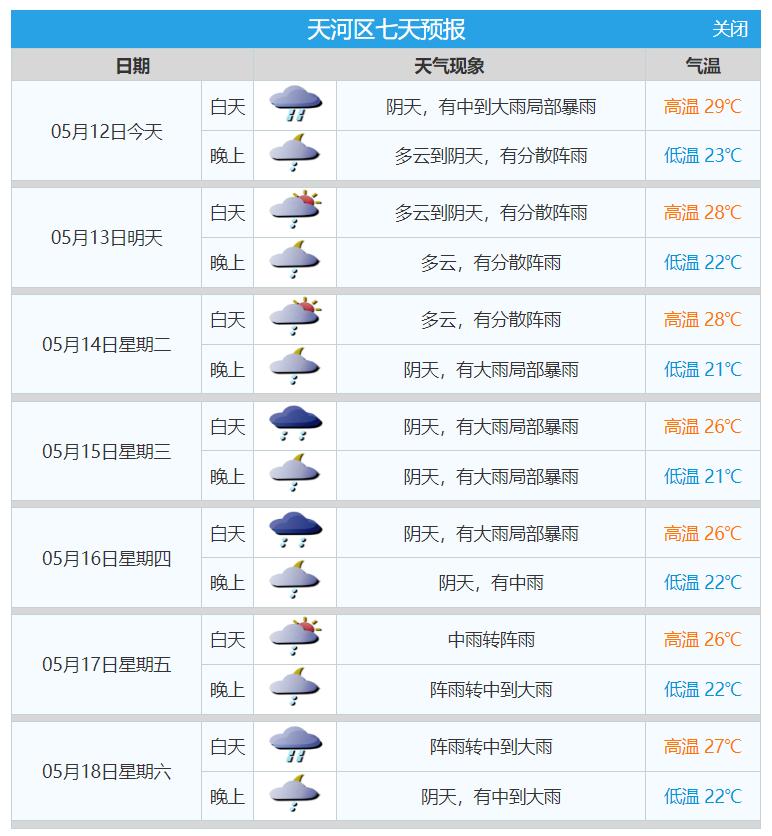Select the heavy rain icon for May 15 daytime
The height and width of the screenshot is (836, 772).
294,424
